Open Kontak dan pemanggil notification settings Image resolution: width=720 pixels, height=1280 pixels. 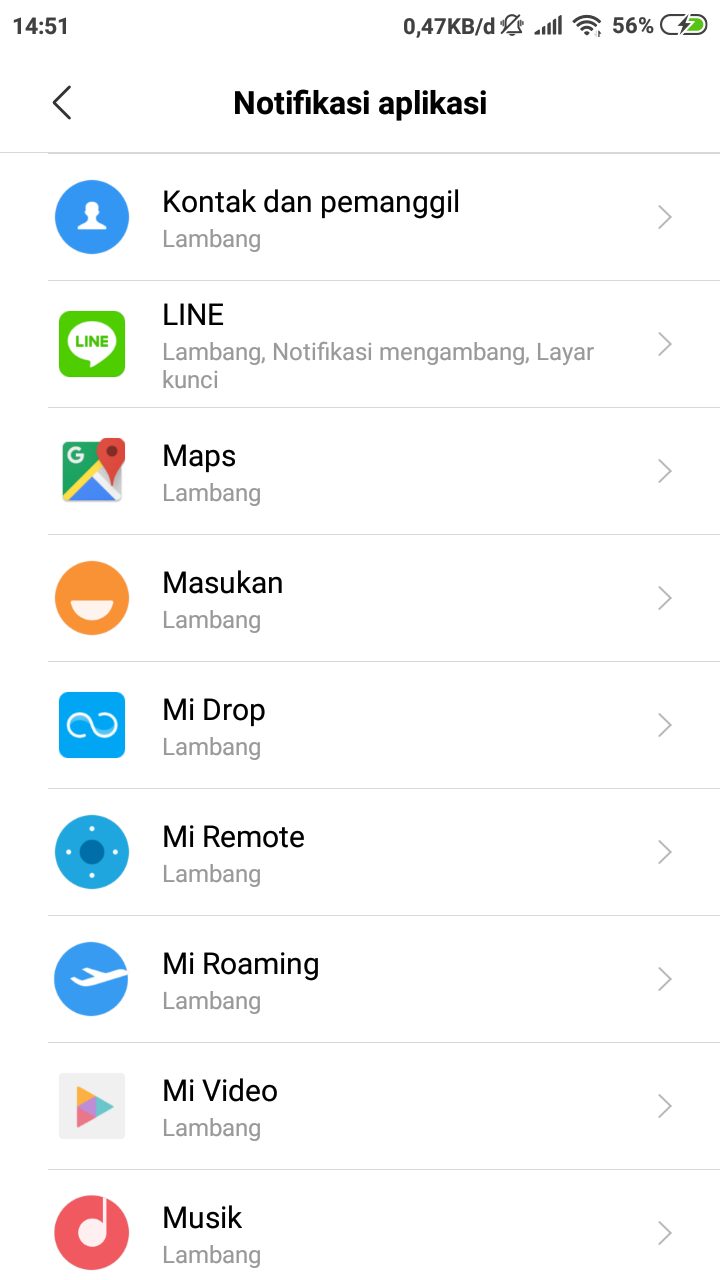coord(360,218)
